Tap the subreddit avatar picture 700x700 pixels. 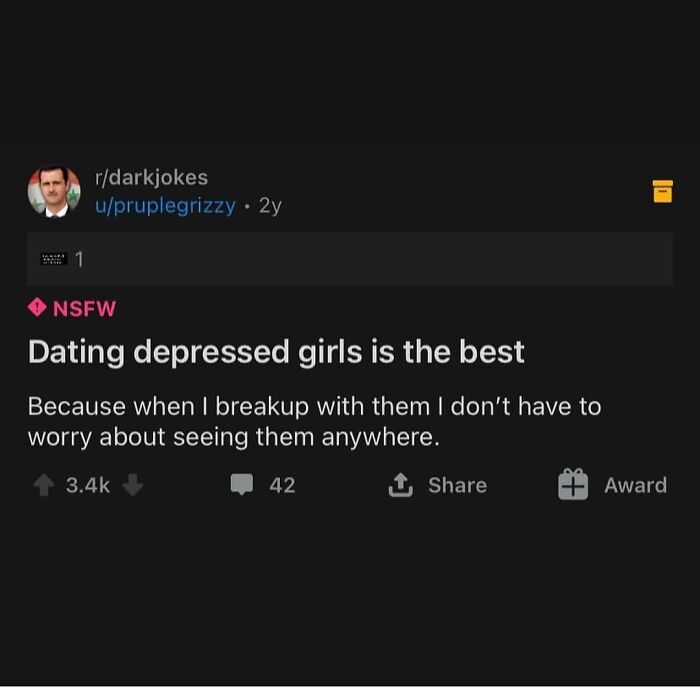tap(54, 191)
